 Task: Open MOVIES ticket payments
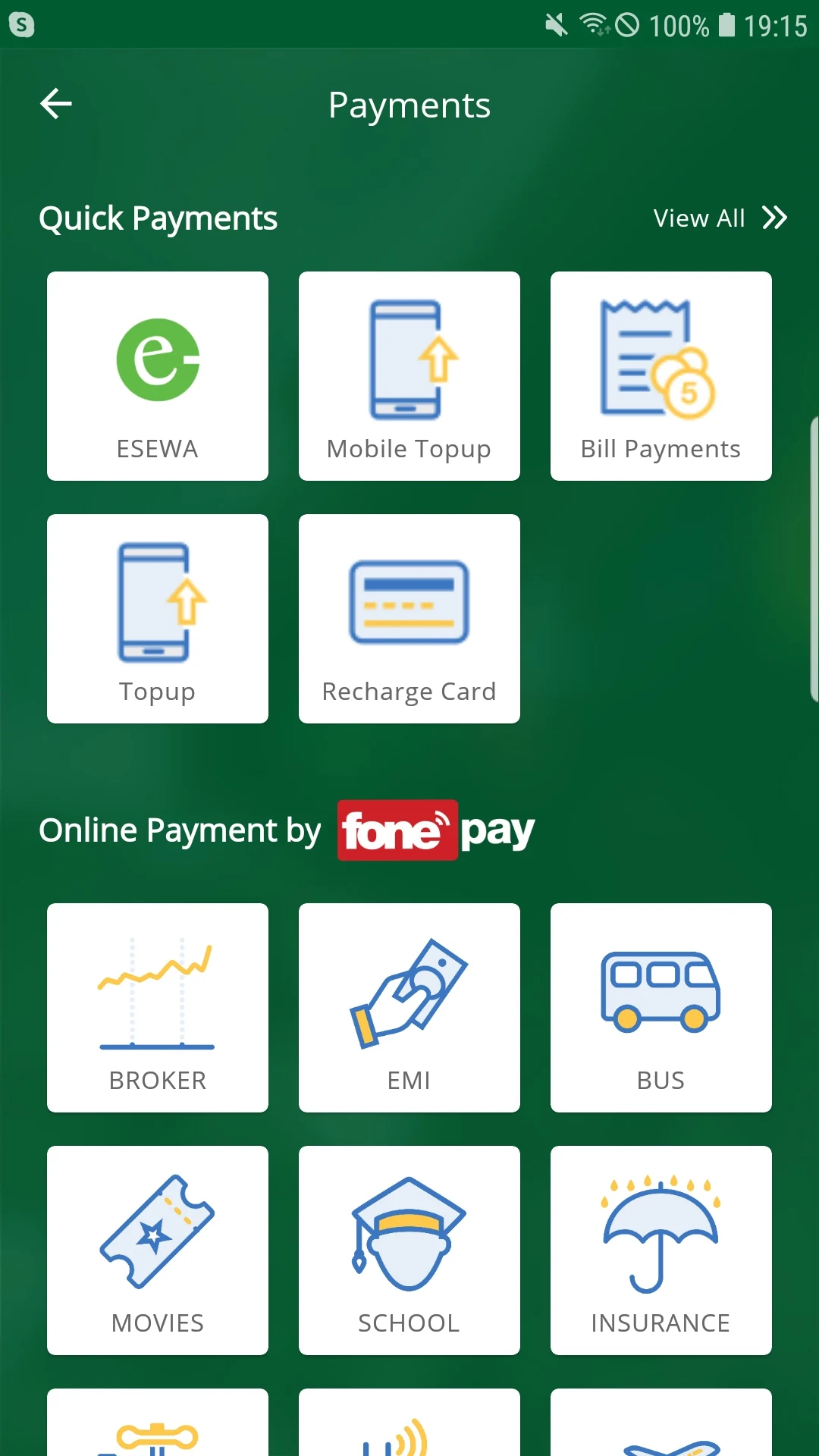(158, 1250)
